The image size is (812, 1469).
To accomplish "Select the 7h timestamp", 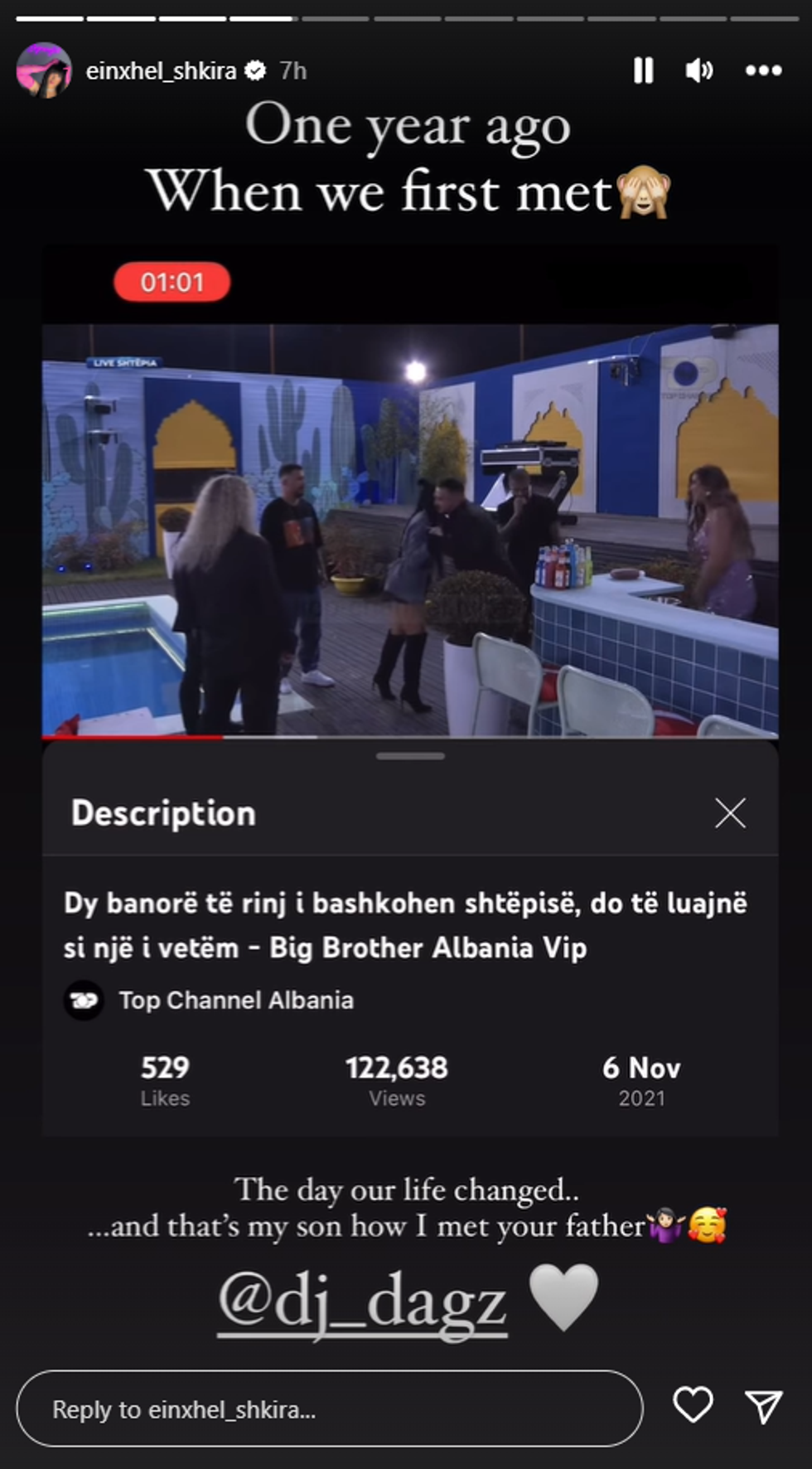I will [292, 70].
